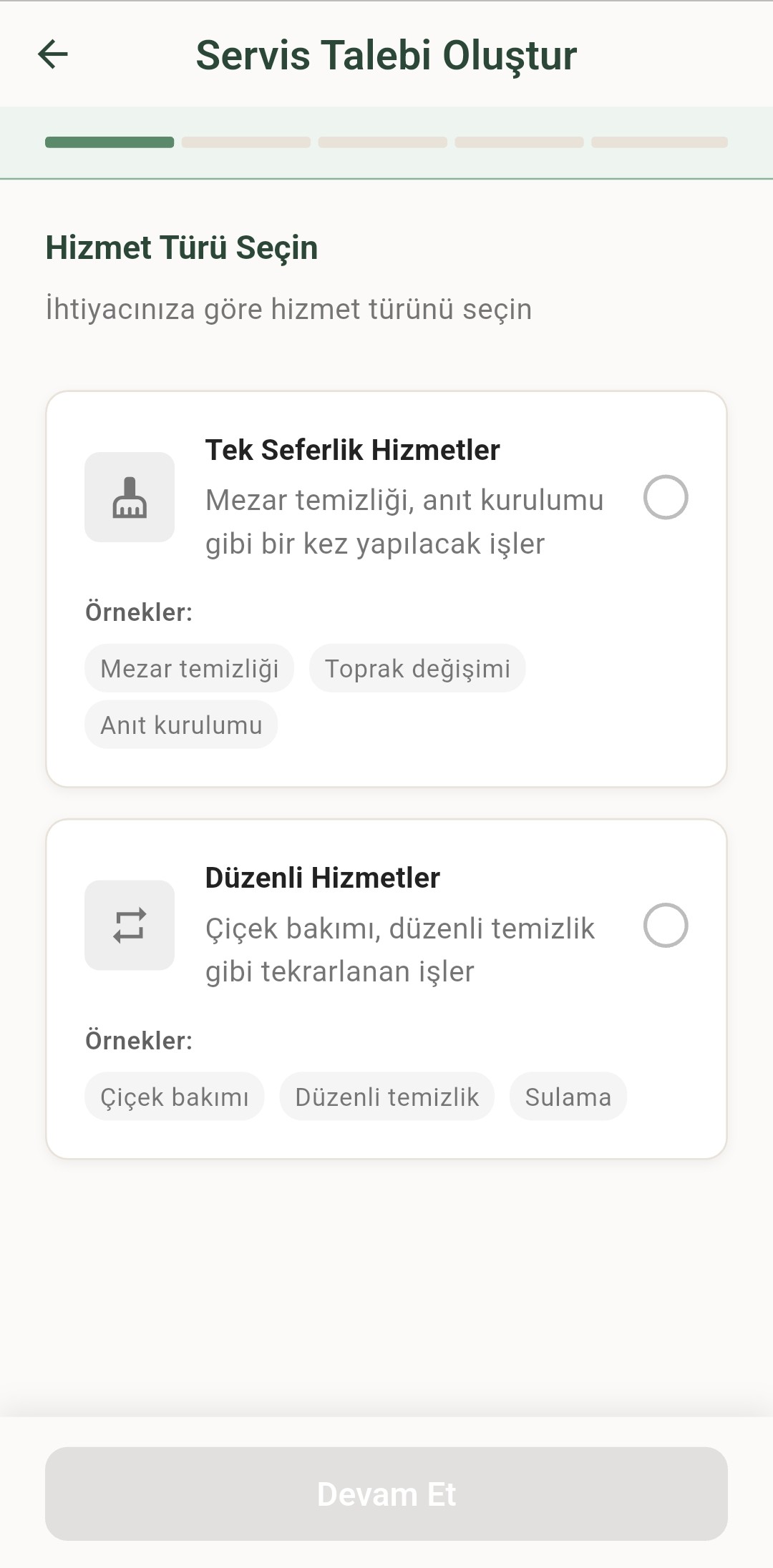Click the back arrow icon
The image size is (773, 1568).
[53, 54]
